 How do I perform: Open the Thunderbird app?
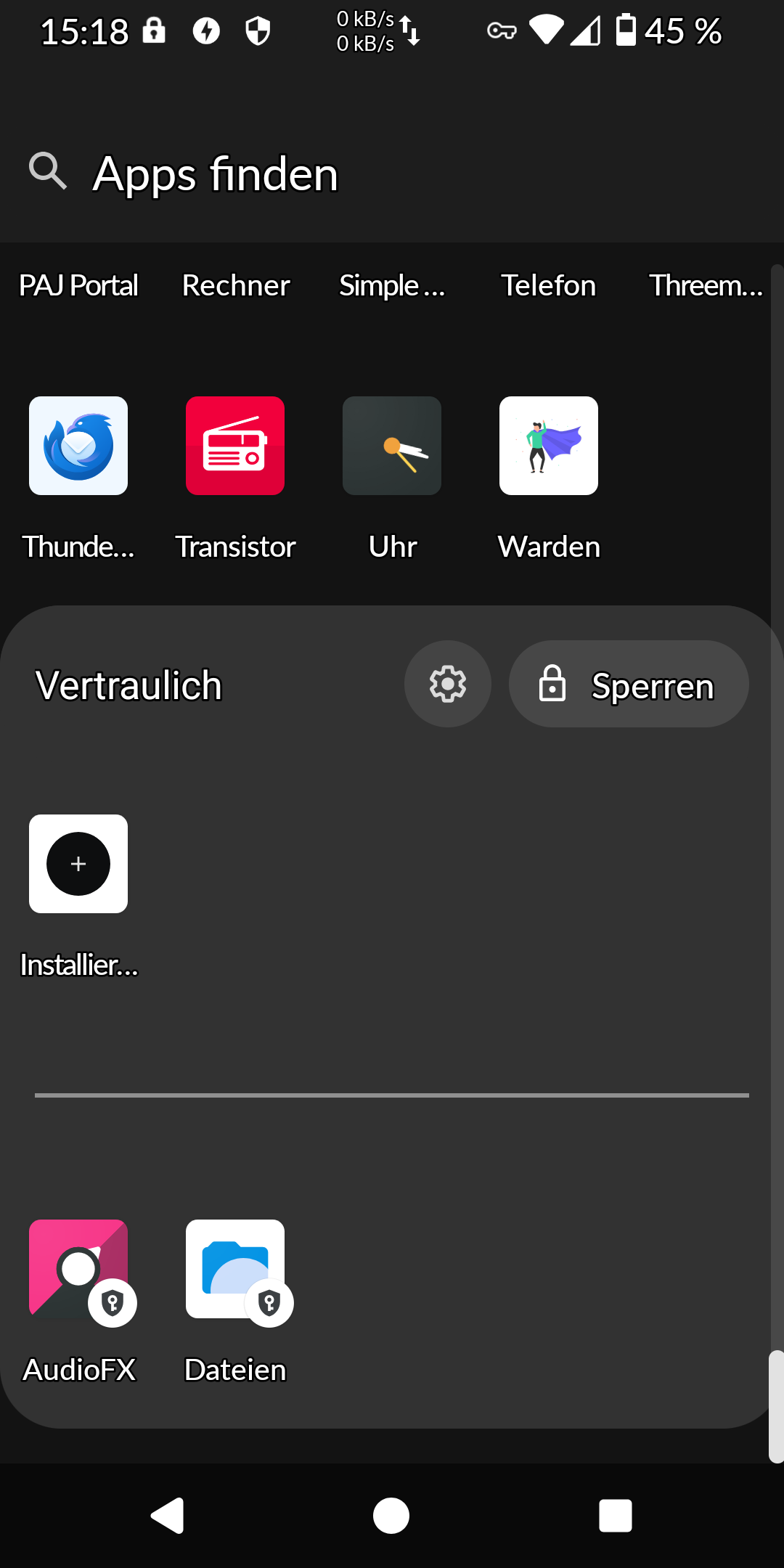click(78, 446)
